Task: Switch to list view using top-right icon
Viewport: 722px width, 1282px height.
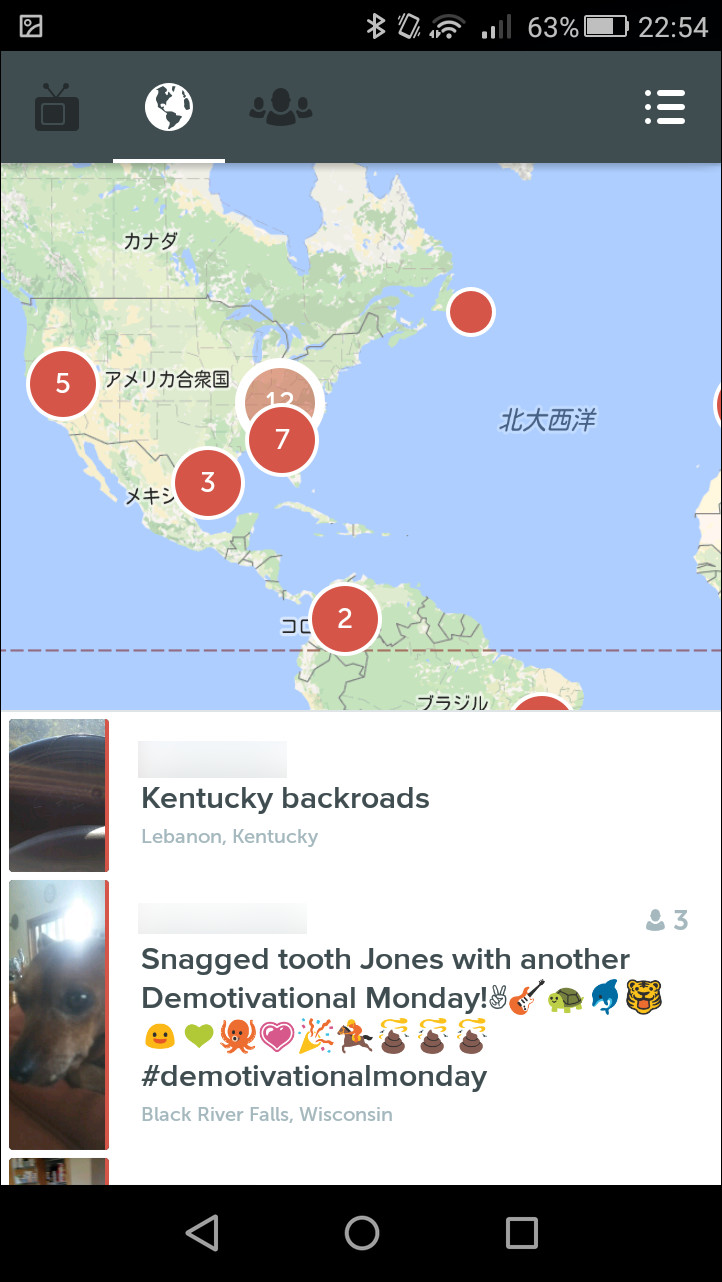Action: (x=664, y=106)
